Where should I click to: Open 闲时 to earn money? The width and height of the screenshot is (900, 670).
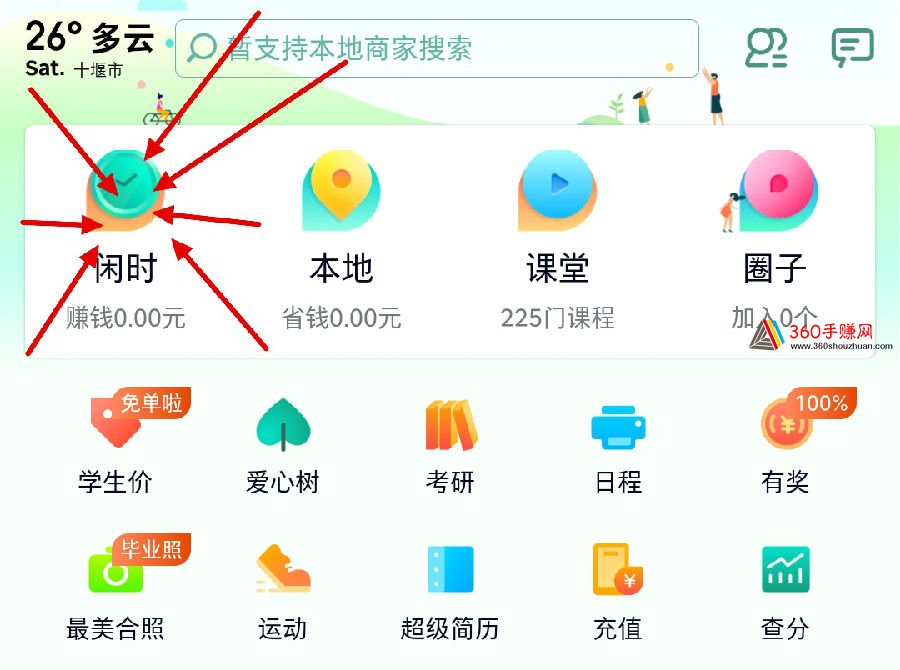tap(126, 238)
